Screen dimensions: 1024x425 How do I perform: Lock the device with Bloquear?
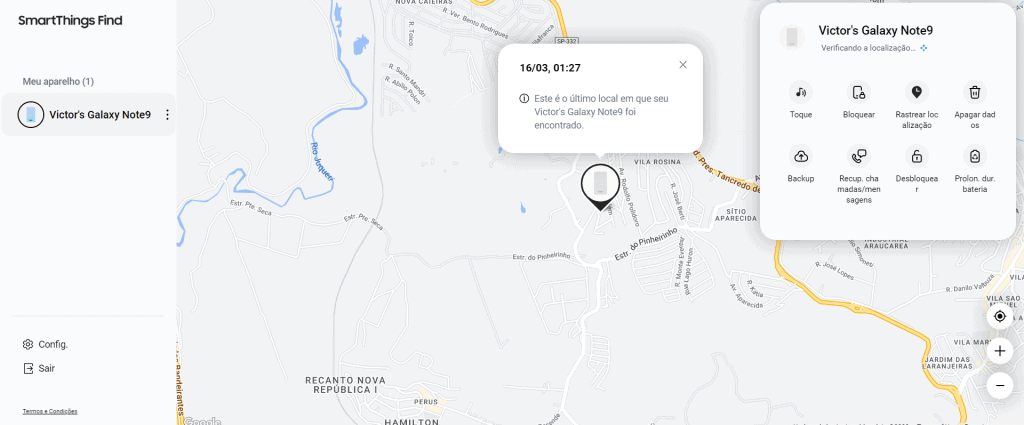[859, 93]
